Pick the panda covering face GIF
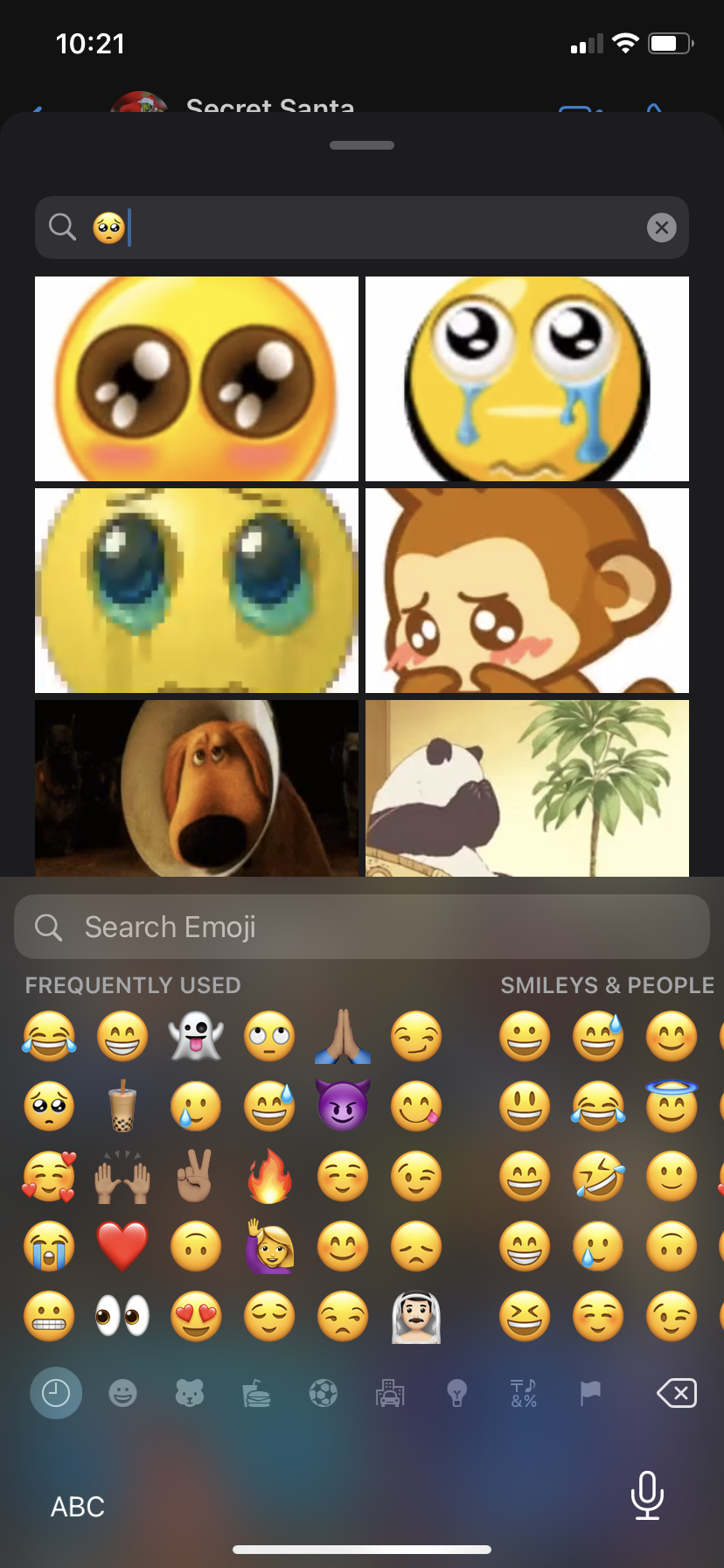The height and width of the screenshot is (1568, 724). pyautogui.click(x=527, y=787)
